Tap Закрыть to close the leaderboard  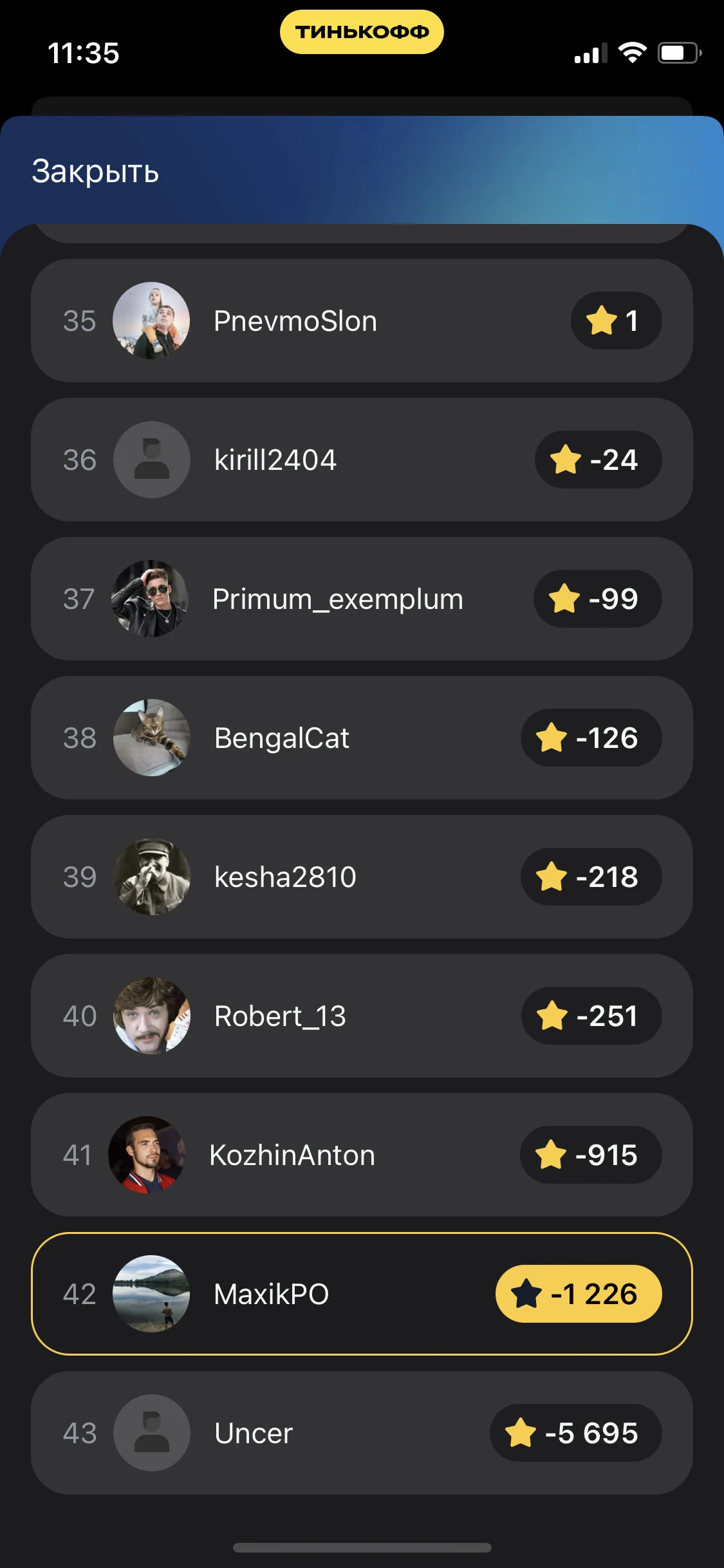pos(95,171)
